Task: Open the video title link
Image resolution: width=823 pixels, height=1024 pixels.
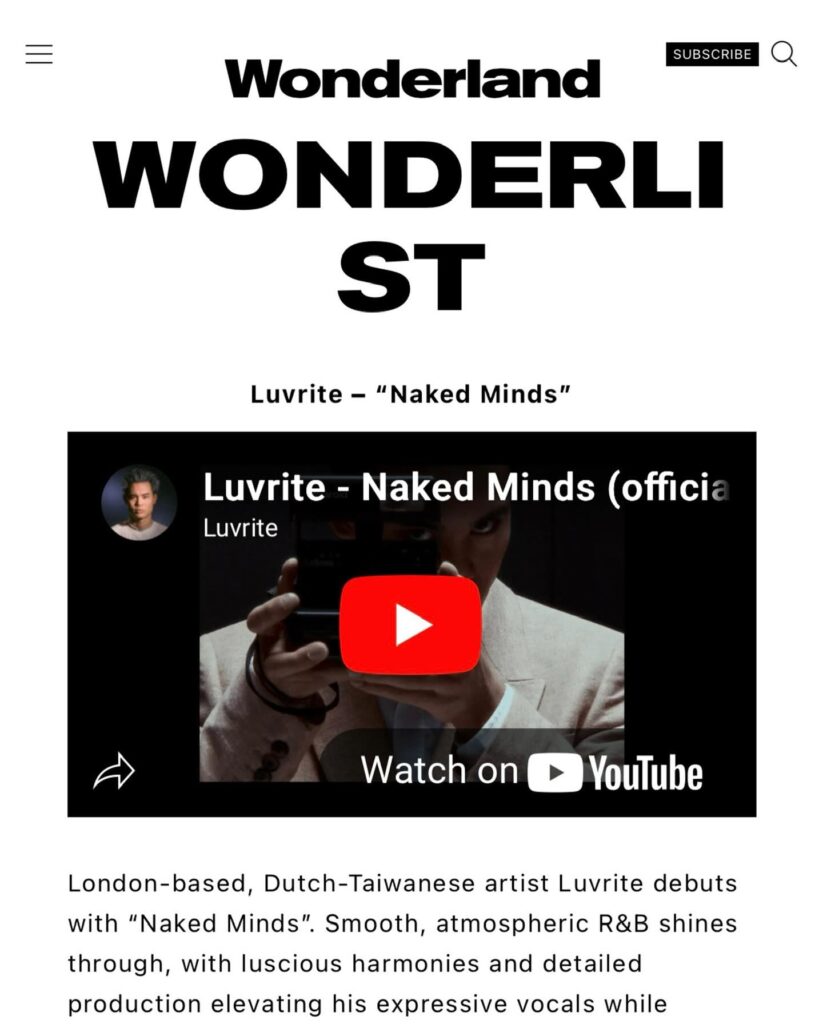Action: (x=466, y=488)
